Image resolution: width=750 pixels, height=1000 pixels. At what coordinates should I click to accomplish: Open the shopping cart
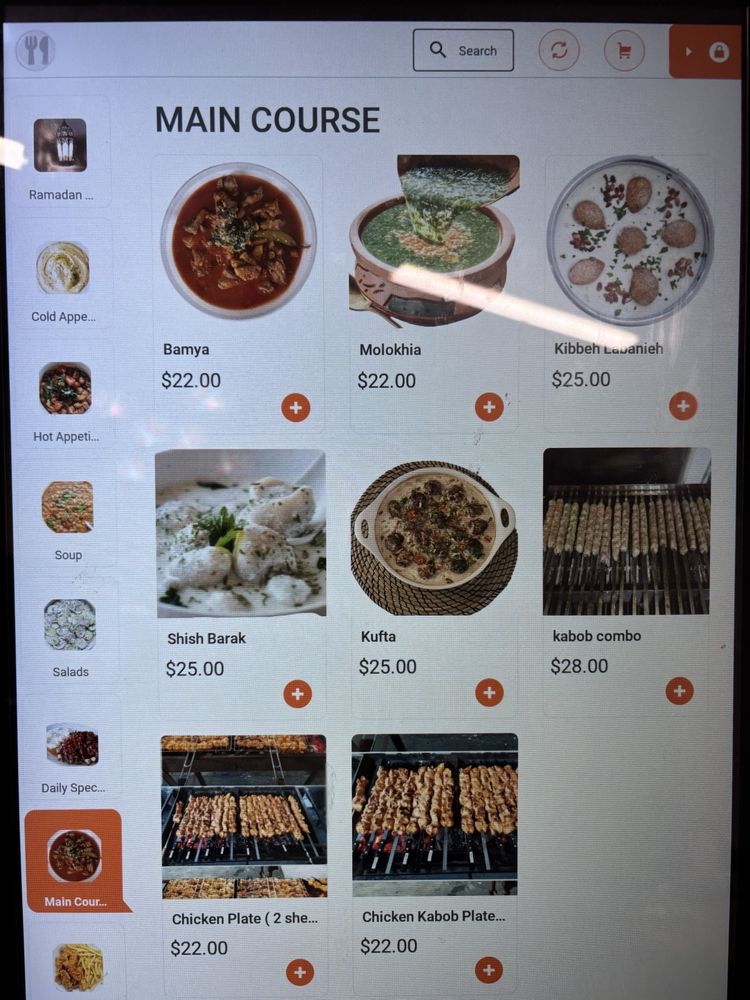click(624, 50)
